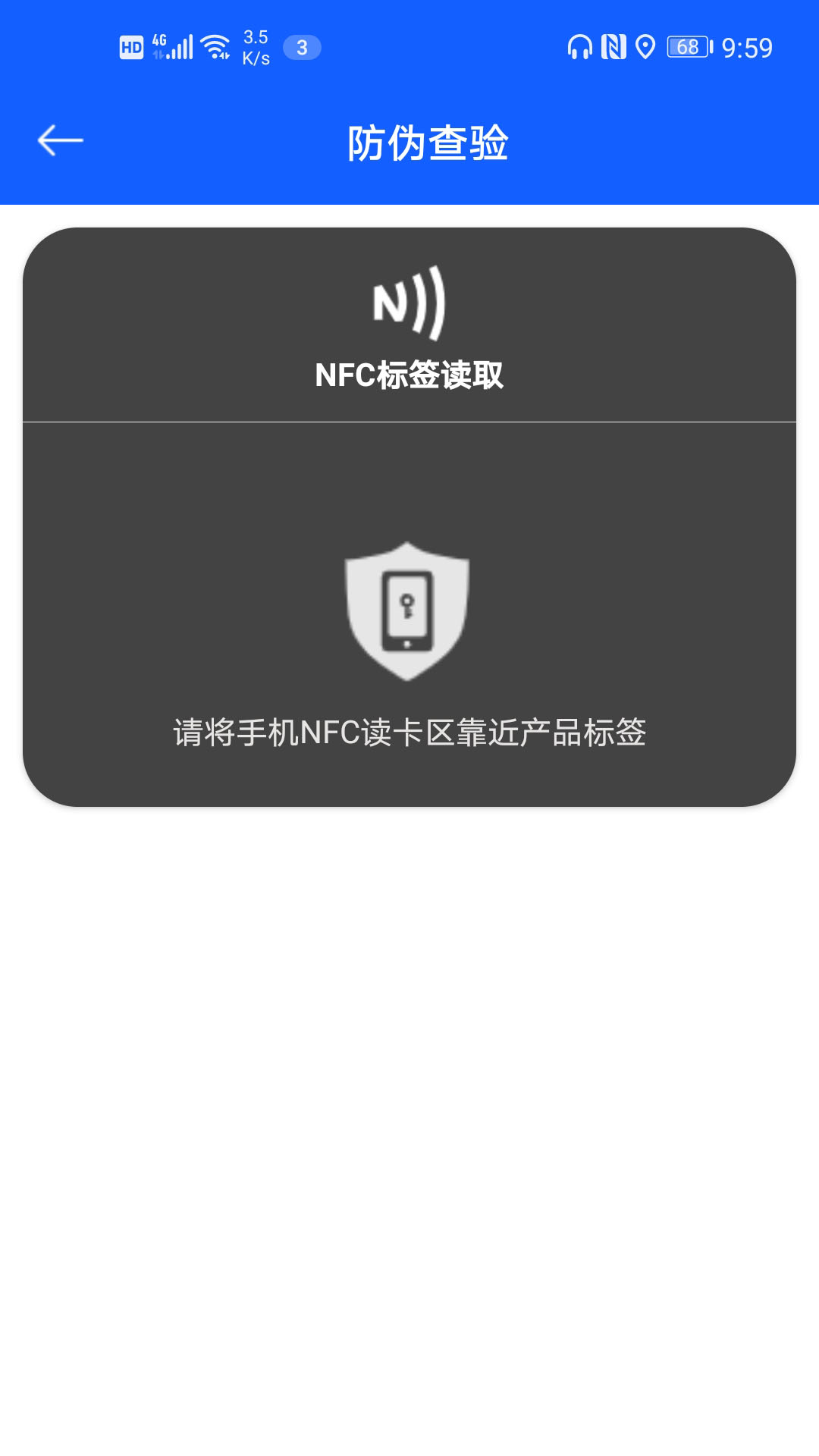Tap the headphones icon in status bar

click(579, 47)
